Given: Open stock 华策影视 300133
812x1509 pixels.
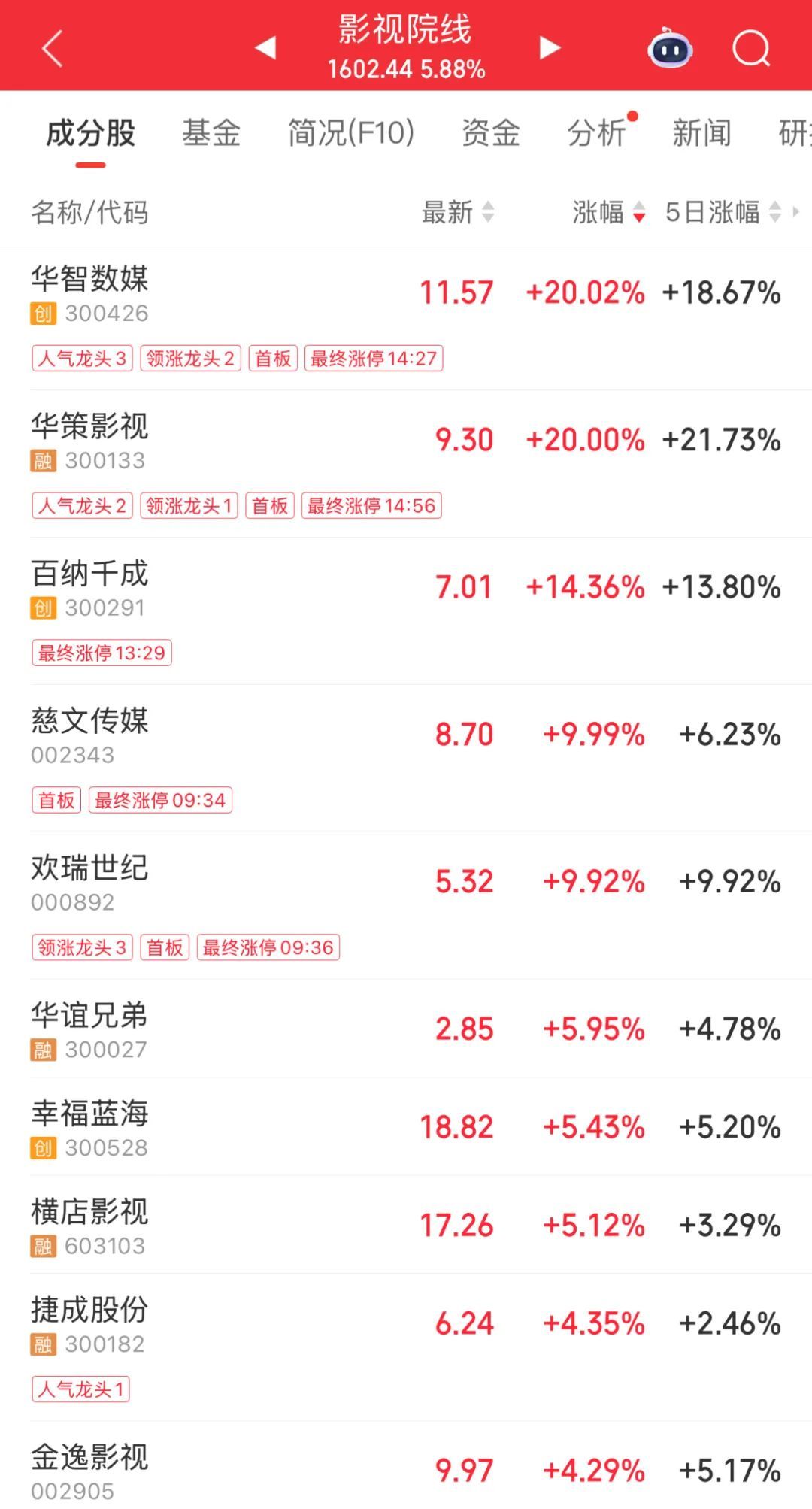Looking at the screenshot, I should point(406,463).
